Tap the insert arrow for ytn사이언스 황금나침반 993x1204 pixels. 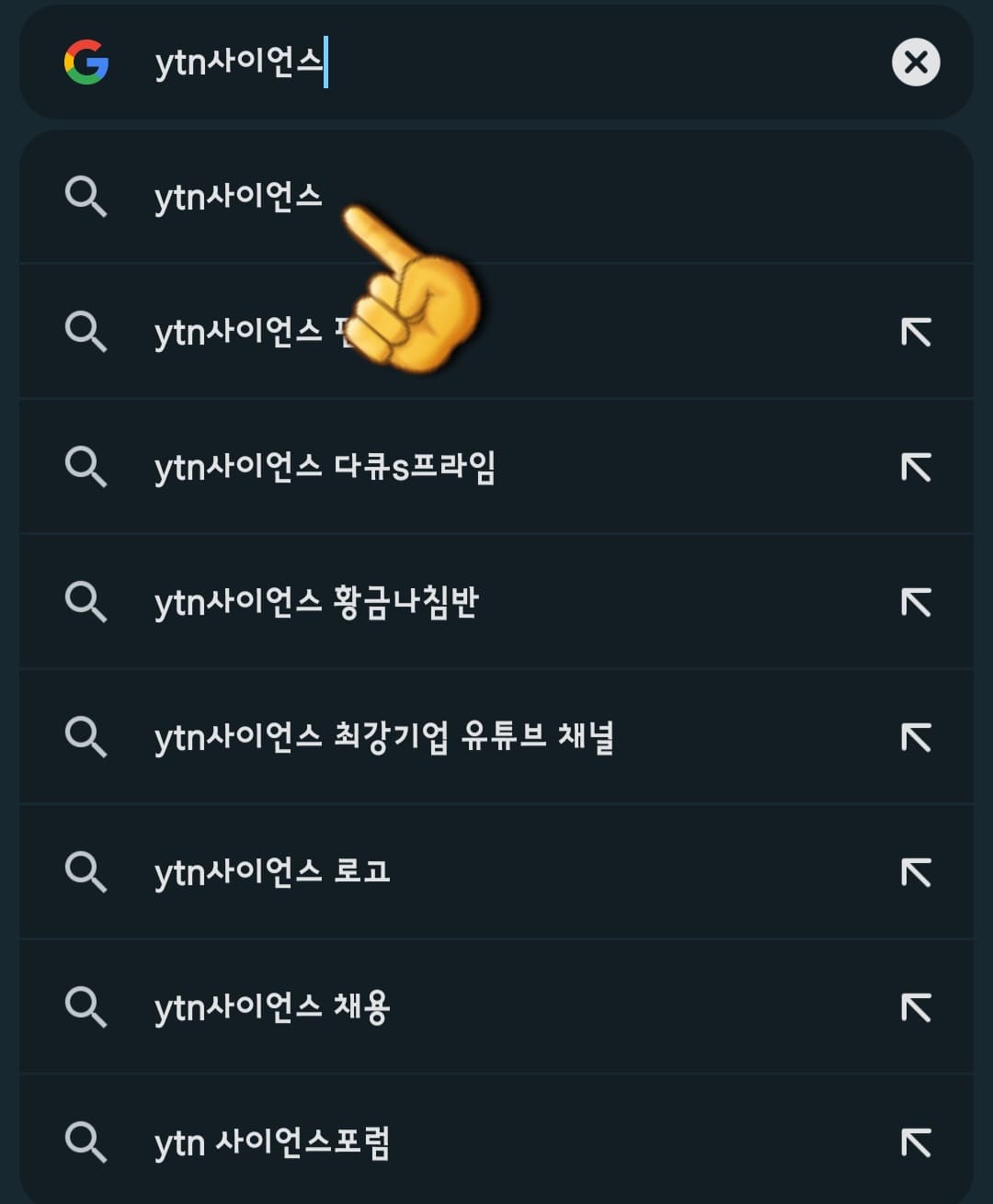click(x=916, y=602)
